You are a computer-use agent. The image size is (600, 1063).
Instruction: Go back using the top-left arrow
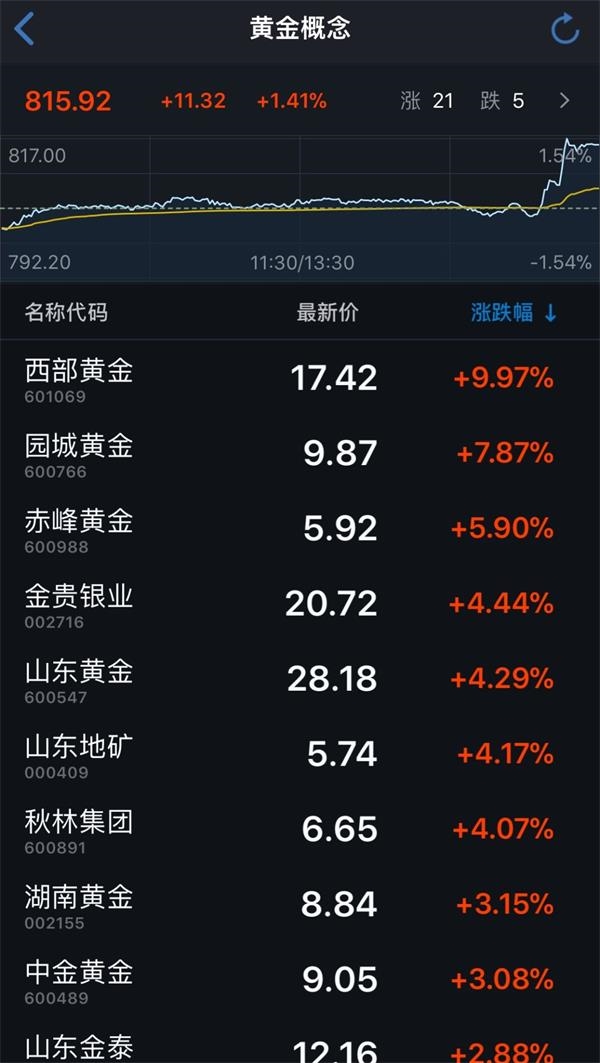[x=24, y=29]
